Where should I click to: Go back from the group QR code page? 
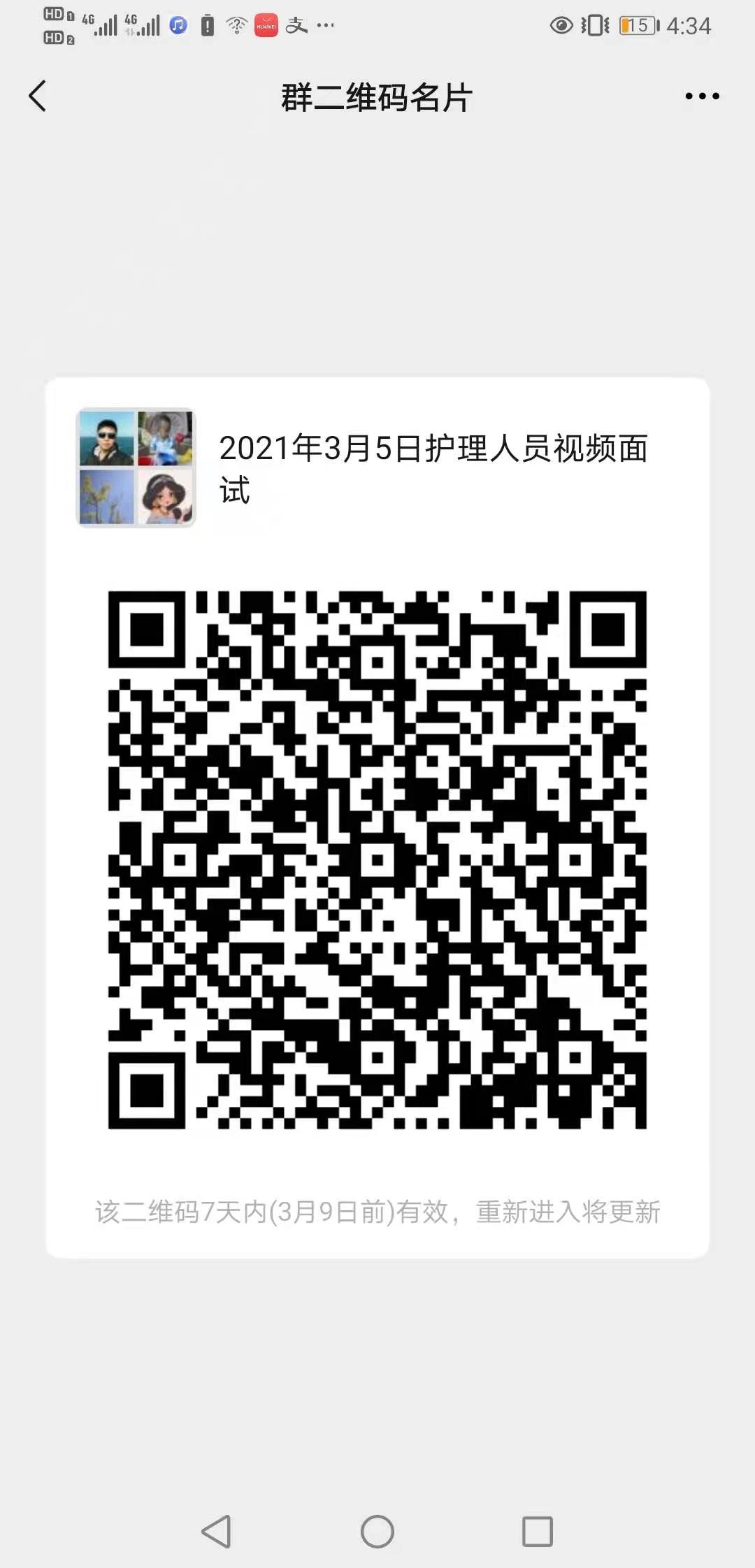click(x=38, y=96)
